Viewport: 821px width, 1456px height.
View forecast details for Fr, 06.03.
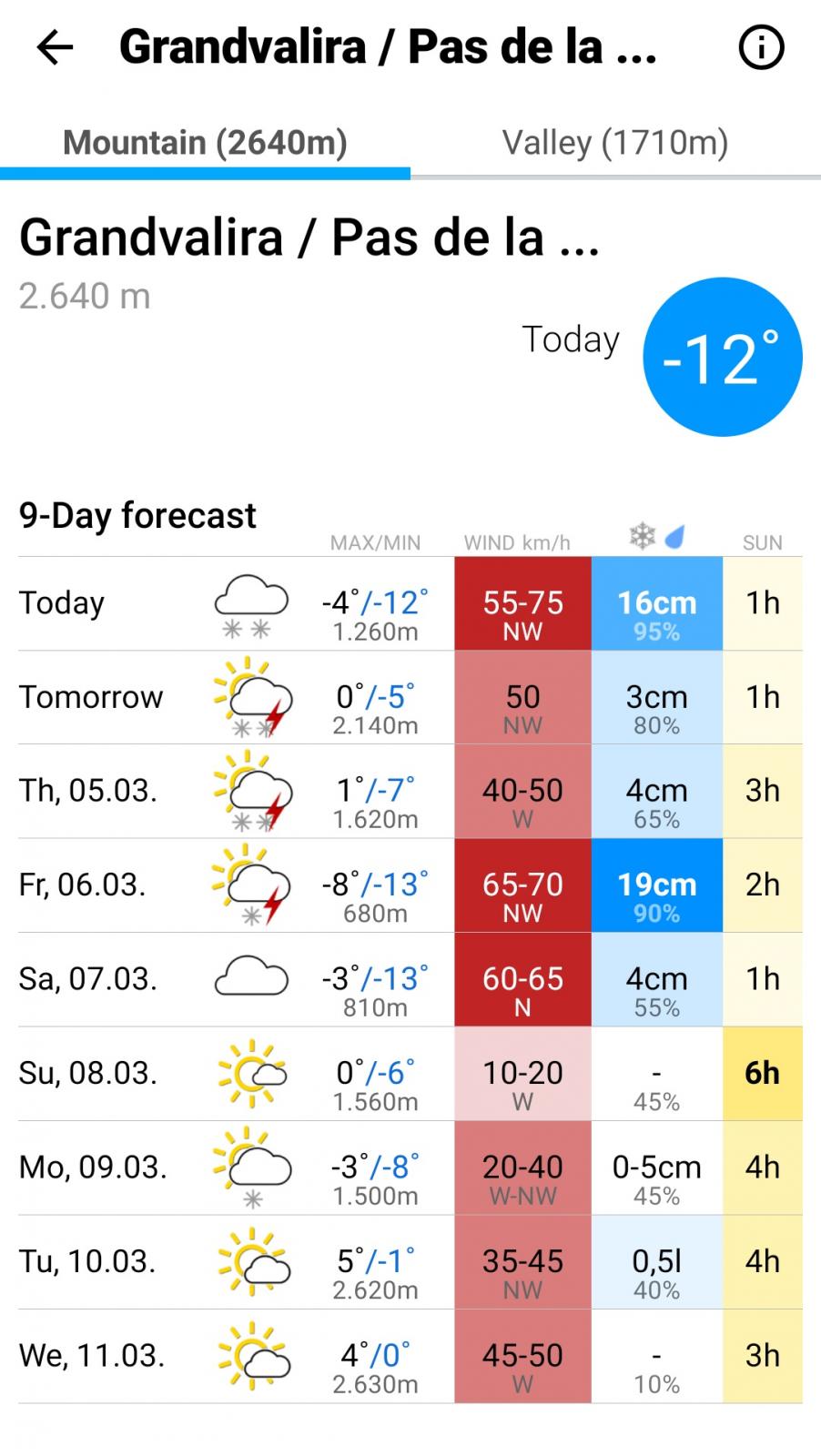point(410,885)
